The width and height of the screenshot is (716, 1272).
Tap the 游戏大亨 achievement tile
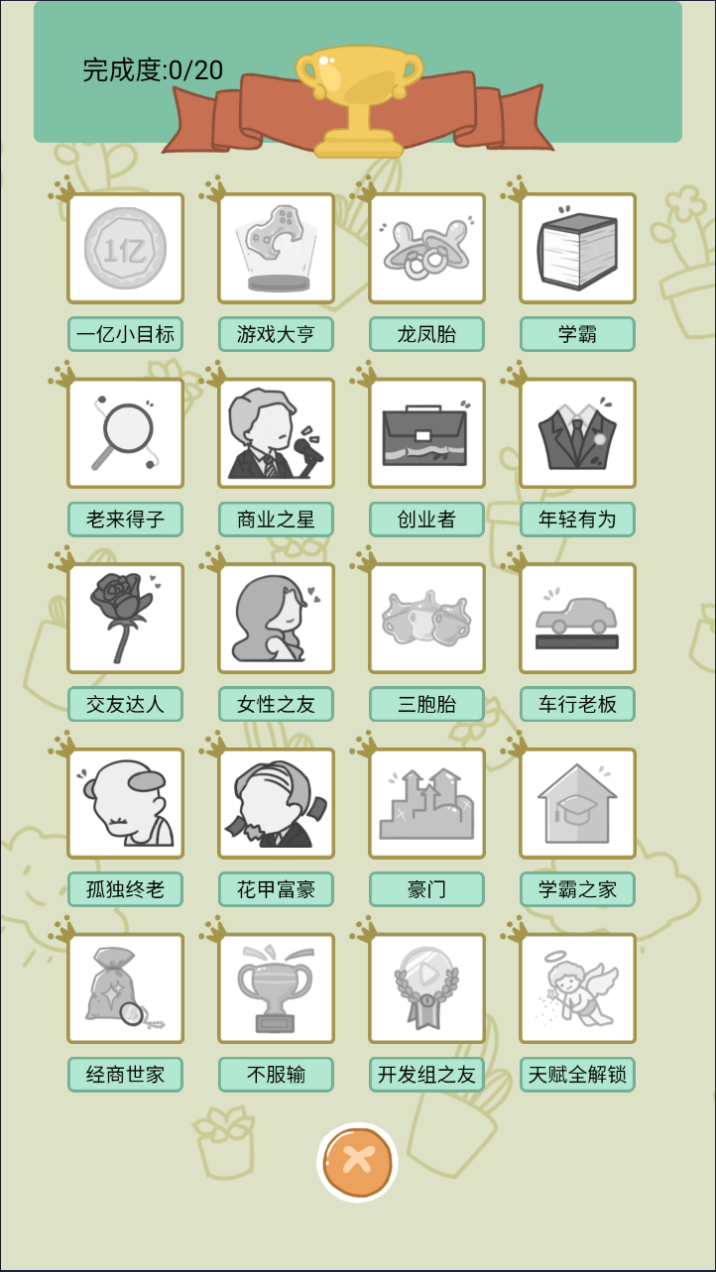[x=276, y=249]
